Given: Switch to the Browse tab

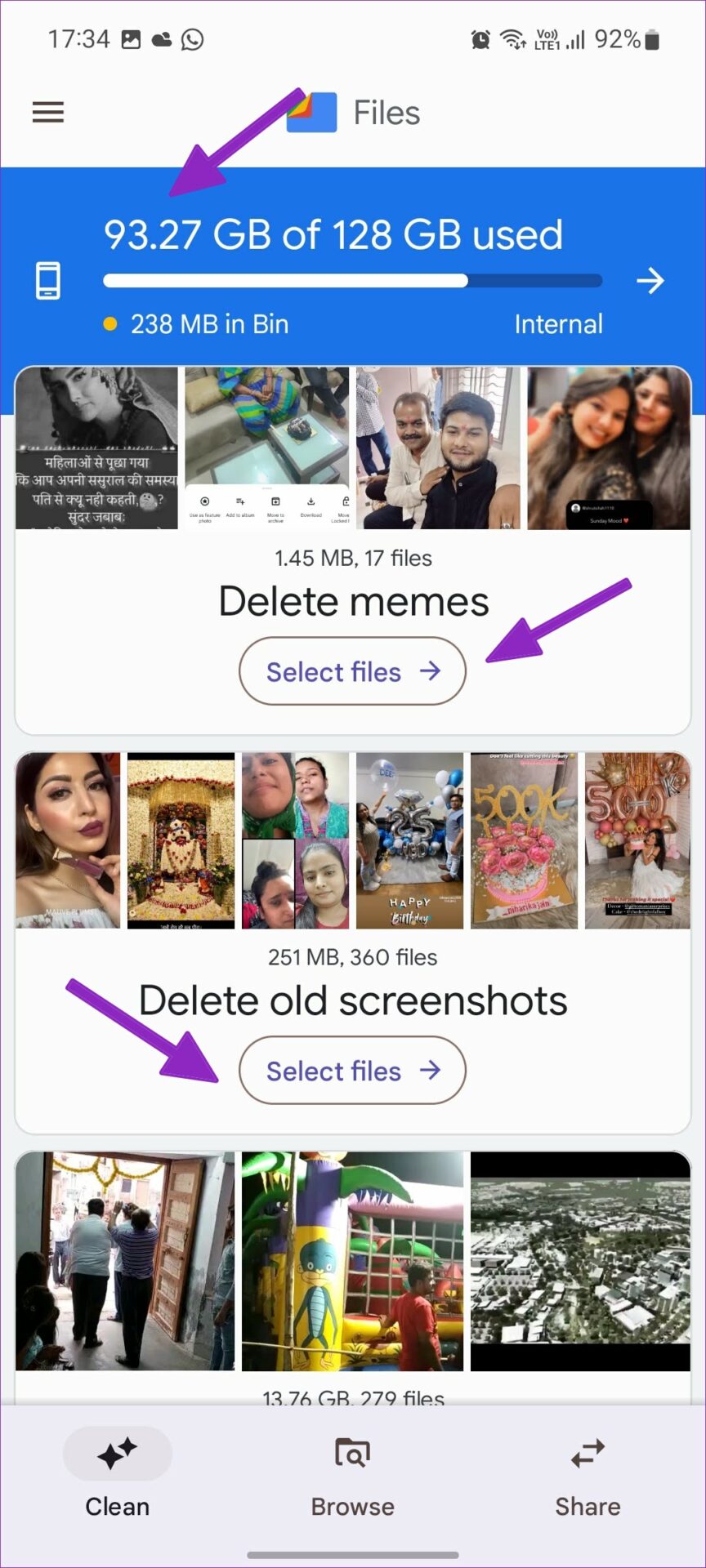Looking at the screenshot, I should [x=352, y=1475].
